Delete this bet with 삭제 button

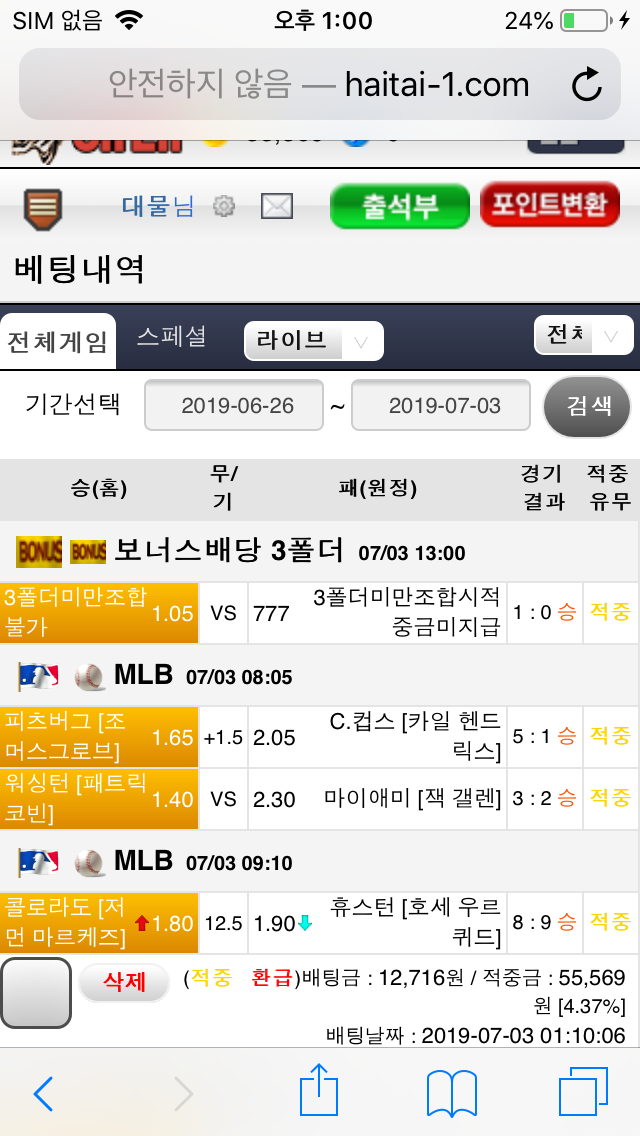click(x=125, y=981)
